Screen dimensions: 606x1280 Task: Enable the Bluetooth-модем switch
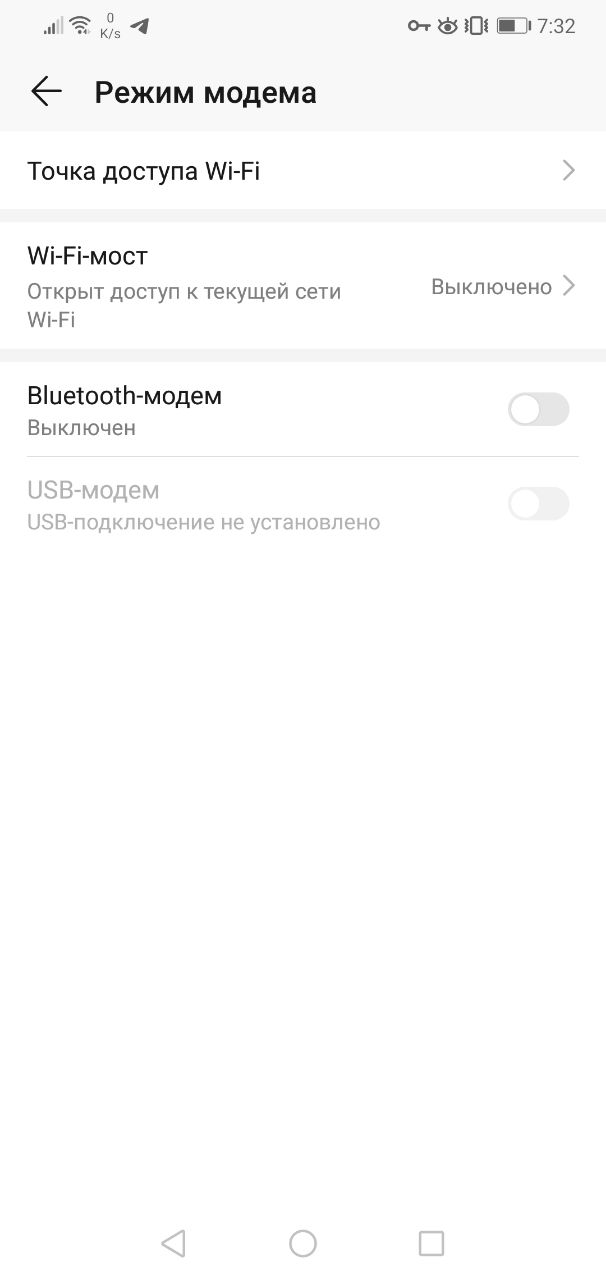point(538,410)
